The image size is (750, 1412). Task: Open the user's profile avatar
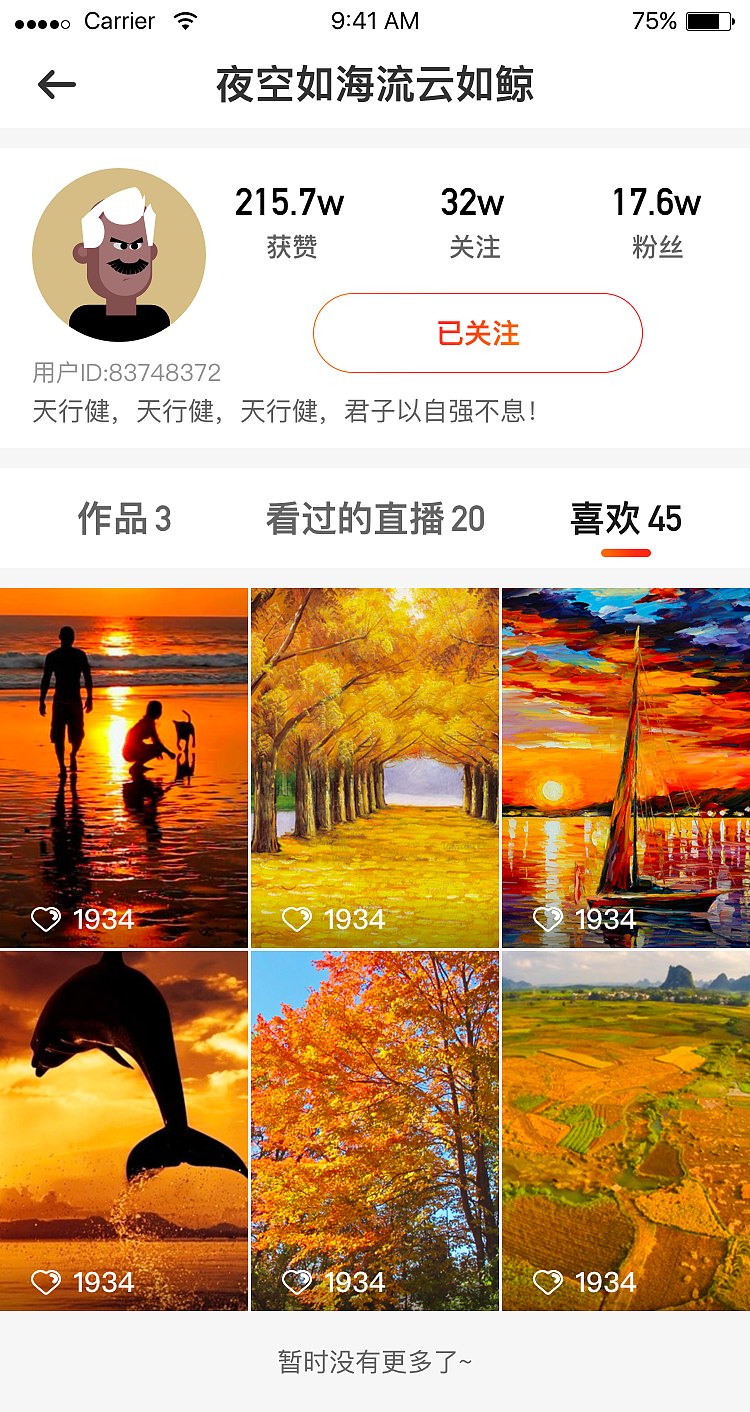pos(119,255)
